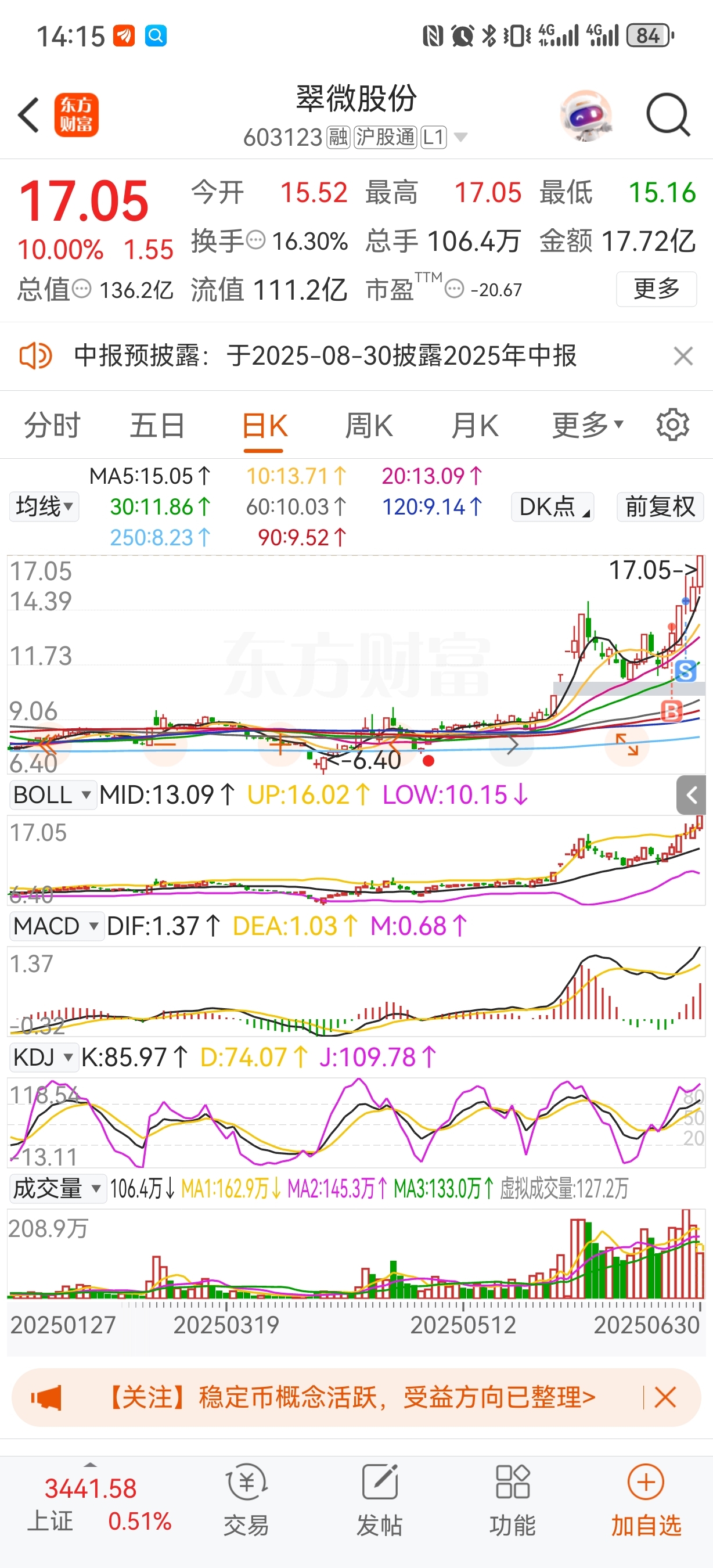Go back using the top-left arrow
This screenshot has width=713, height=1568.
coord(28,114)
